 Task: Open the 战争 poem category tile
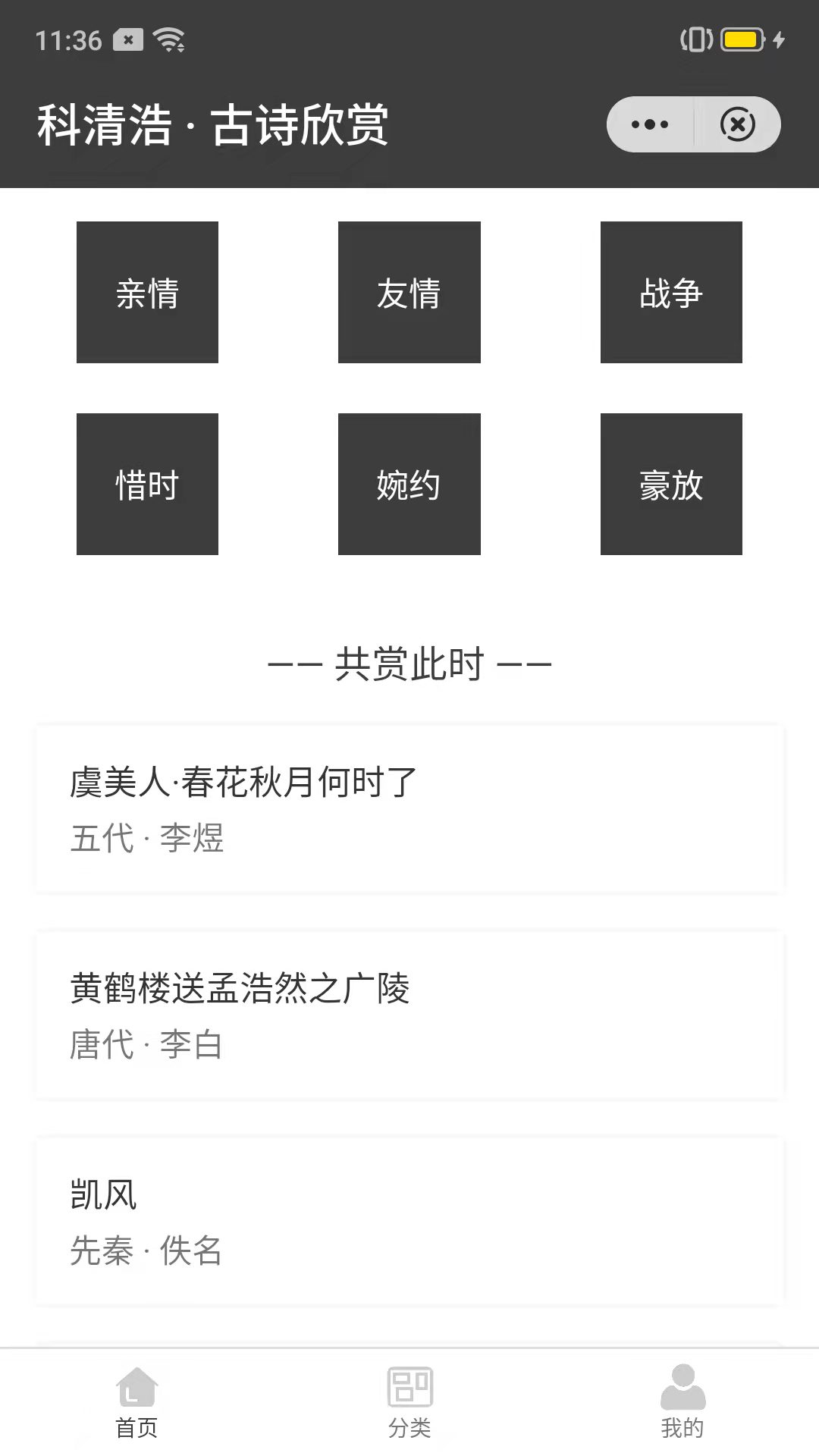(x=672, y=292)
